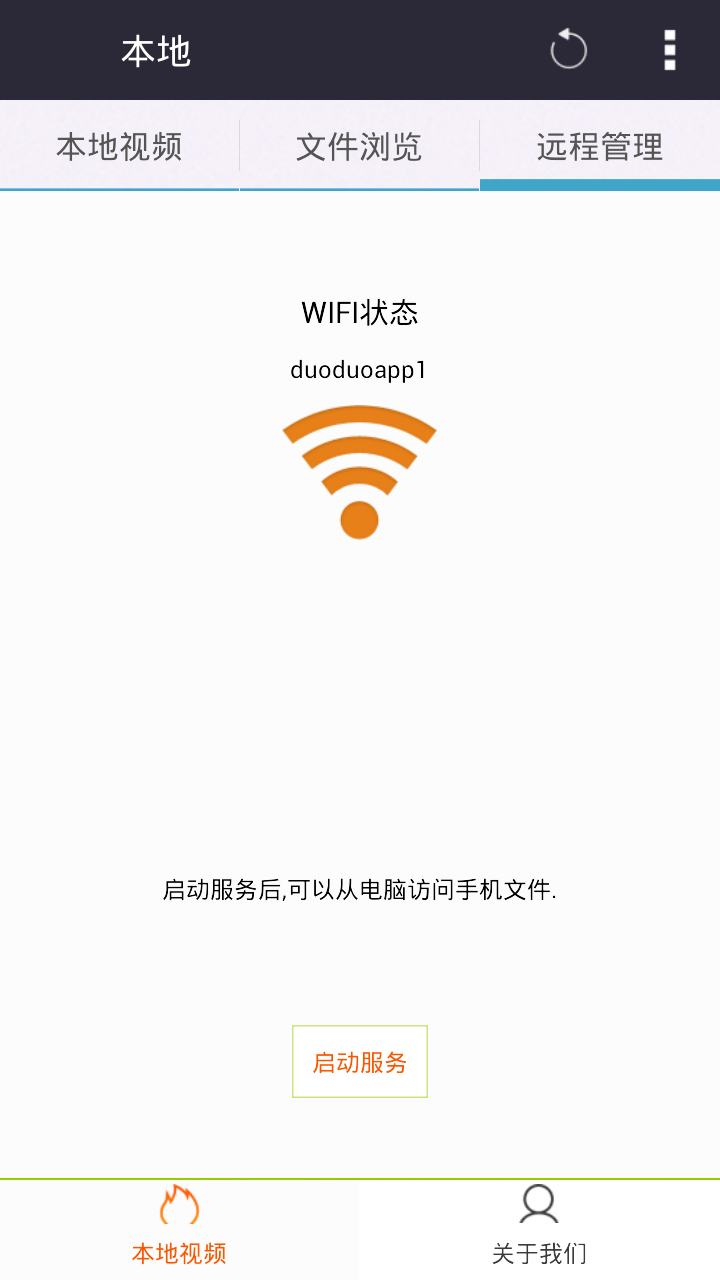Open the overflow menu
720x1280 pixels.
coord(670,50)
